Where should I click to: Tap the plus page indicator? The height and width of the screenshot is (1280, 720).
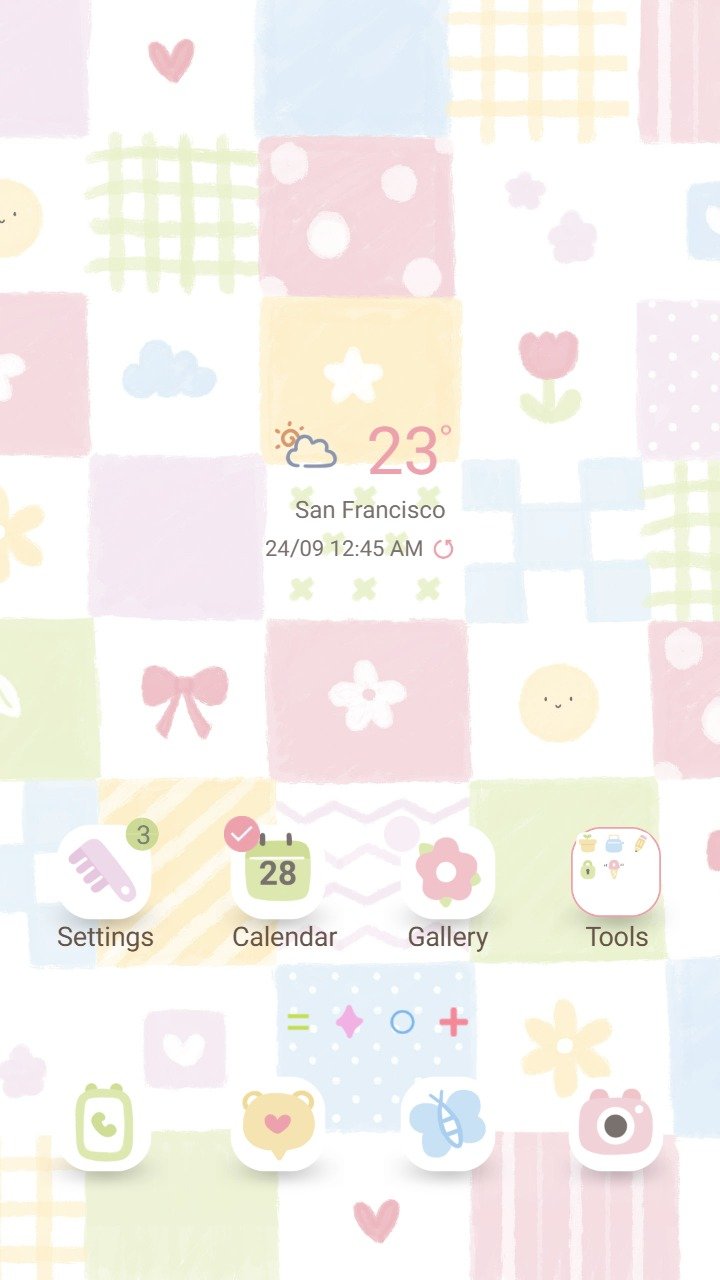point(454,1022)
